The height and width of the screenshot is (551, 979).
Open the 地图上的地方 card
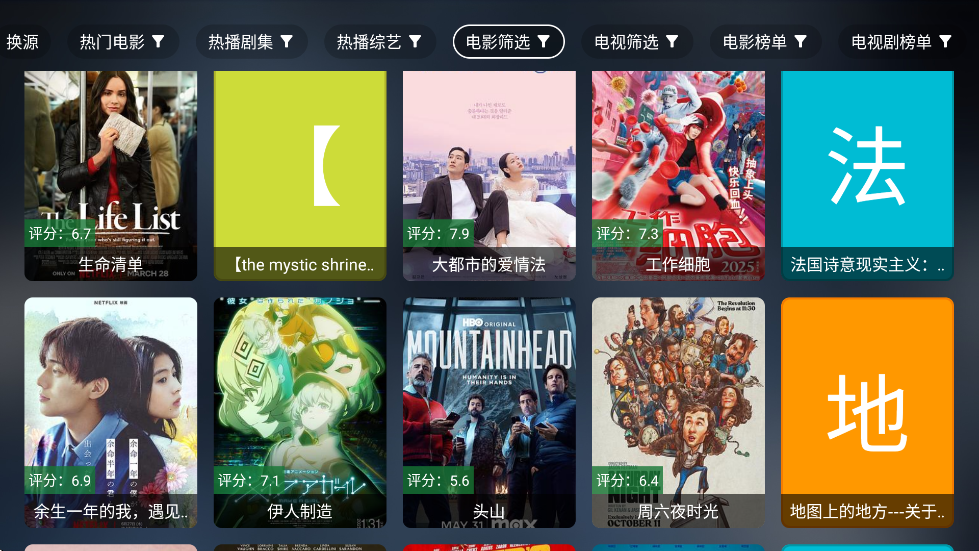tap(867, 412)
